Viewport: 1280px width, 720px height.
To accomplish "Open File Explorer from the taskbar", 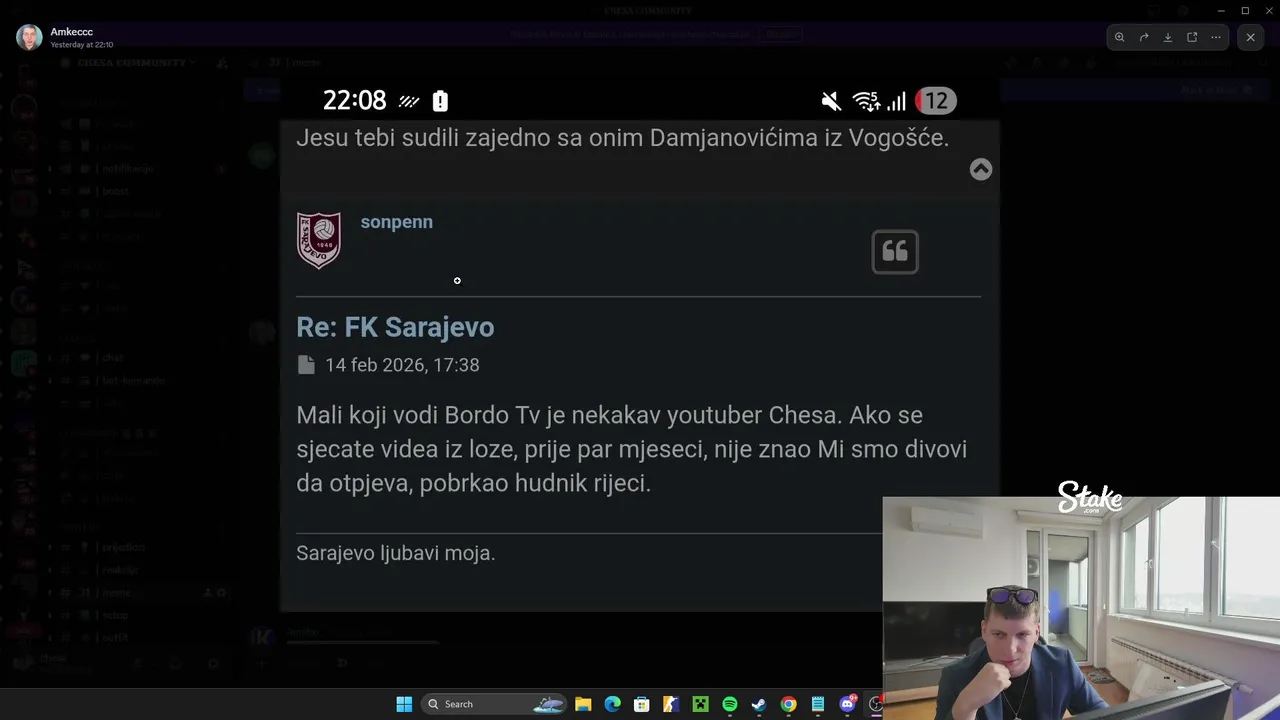I will click(583, 704).
